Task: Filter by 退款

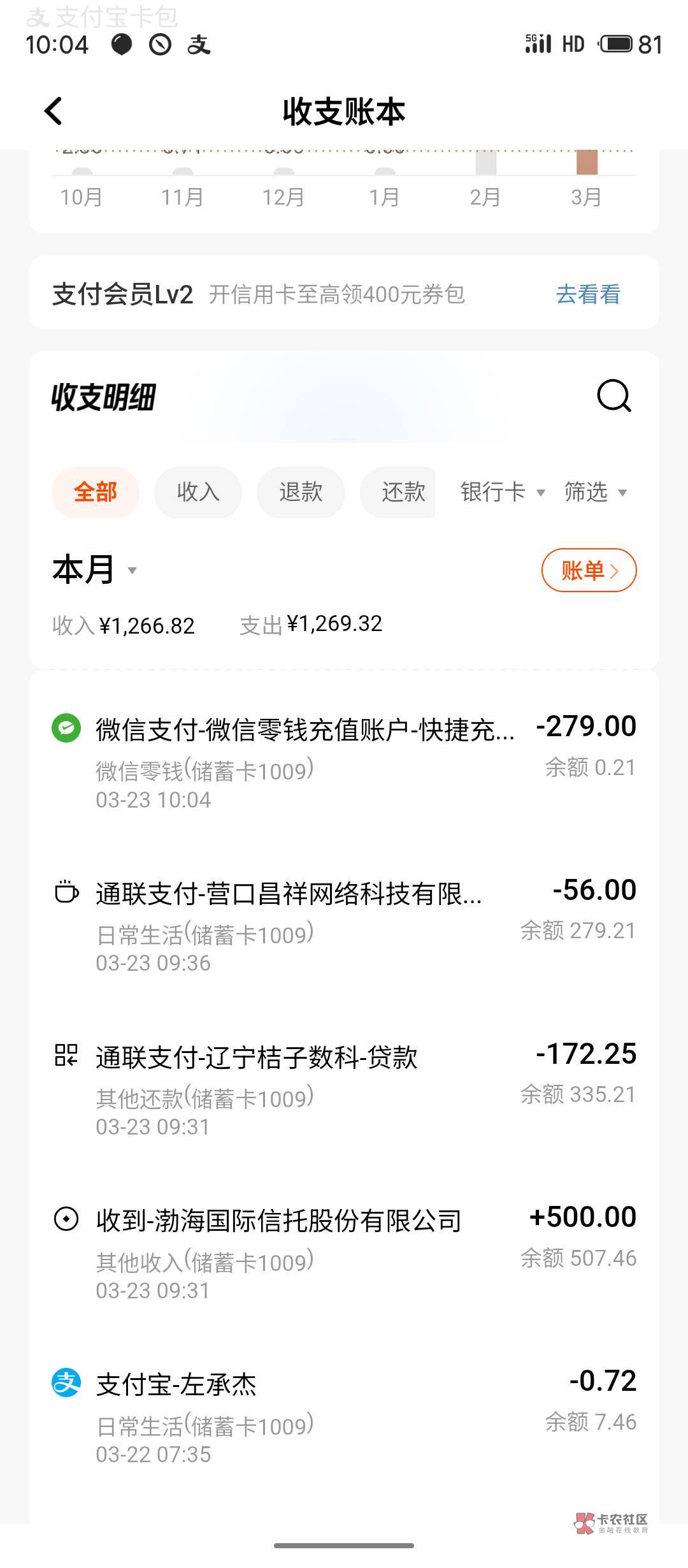Action: pos(301,492)
